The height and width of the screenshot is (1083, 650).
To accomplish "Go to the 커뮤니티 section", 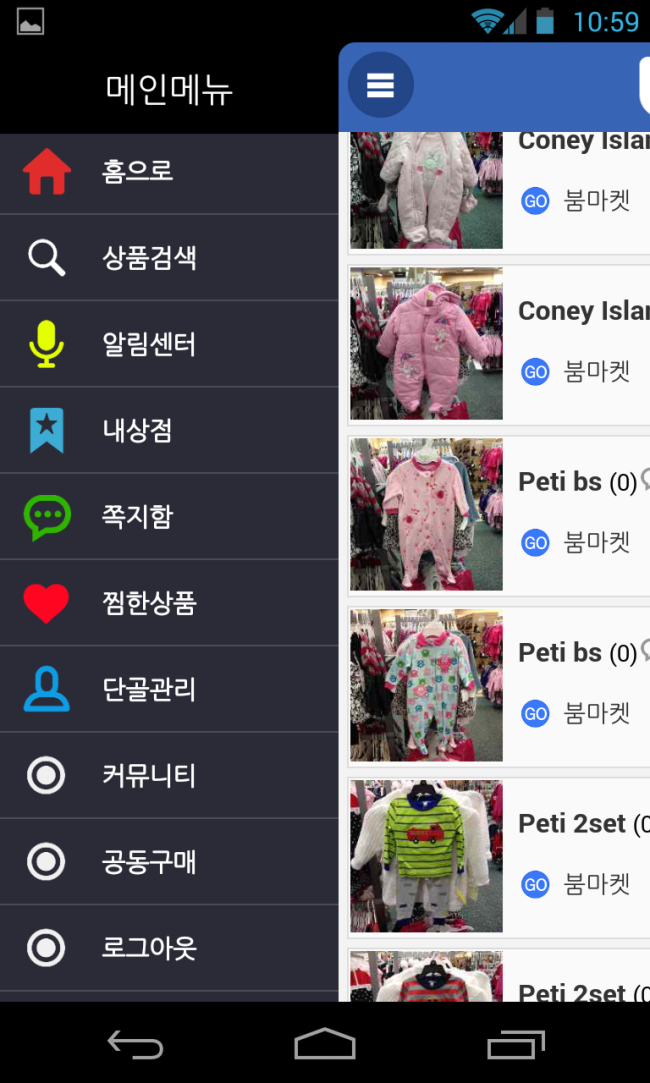I will [x=148, y=775].
